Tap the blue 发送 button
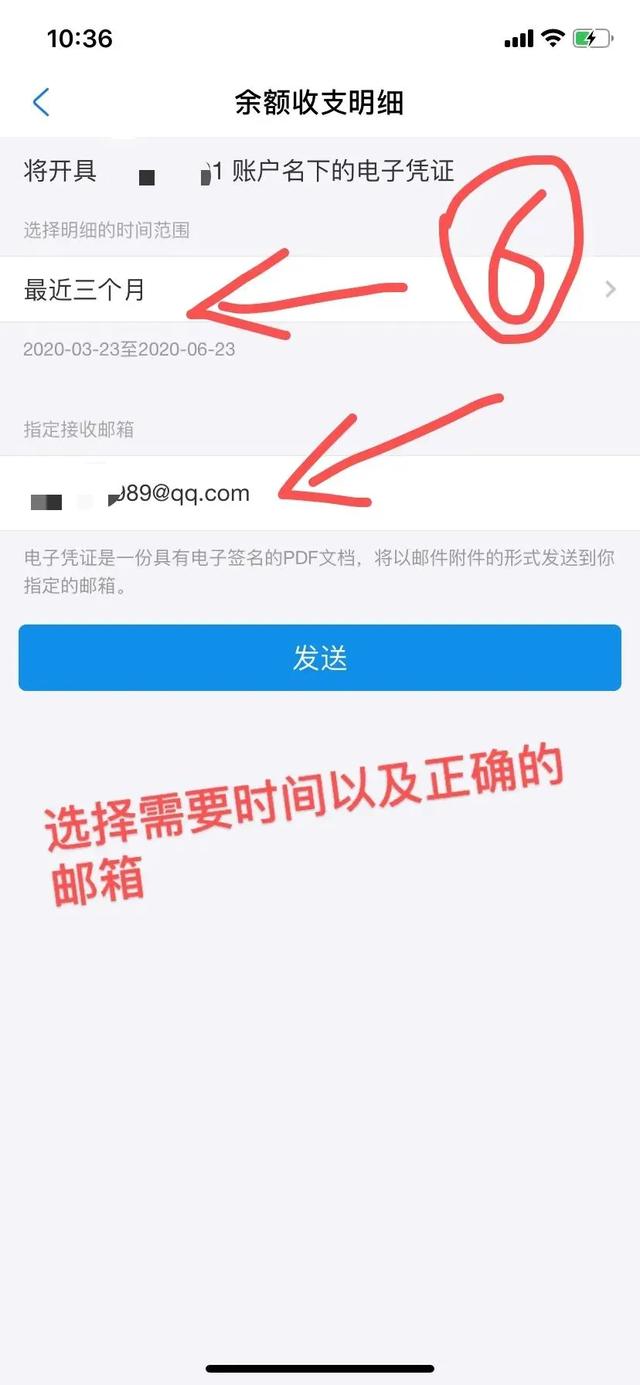Screen dimensions: 640x1385 (320, 658)
